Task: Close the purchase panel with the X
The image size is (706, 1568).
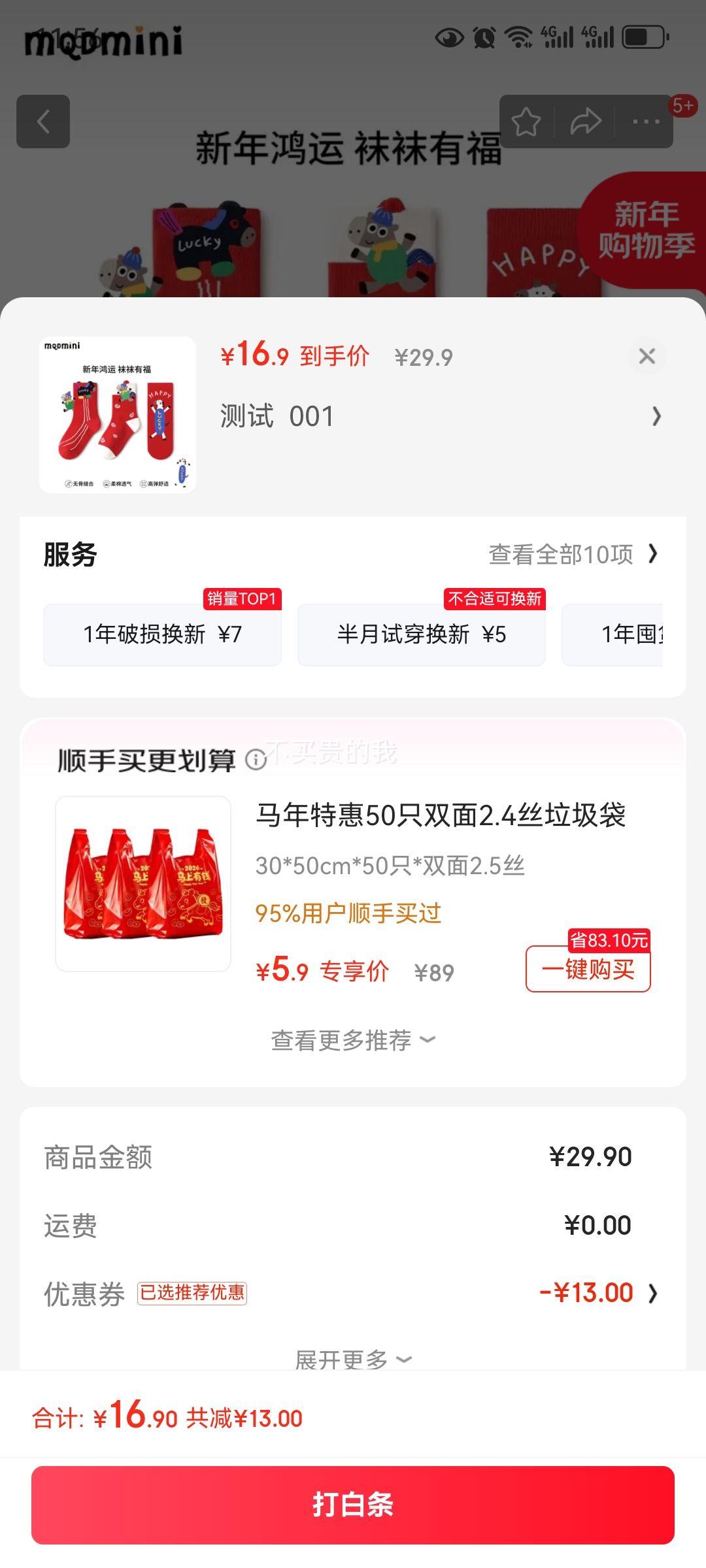Action: [x=647, y=356]
